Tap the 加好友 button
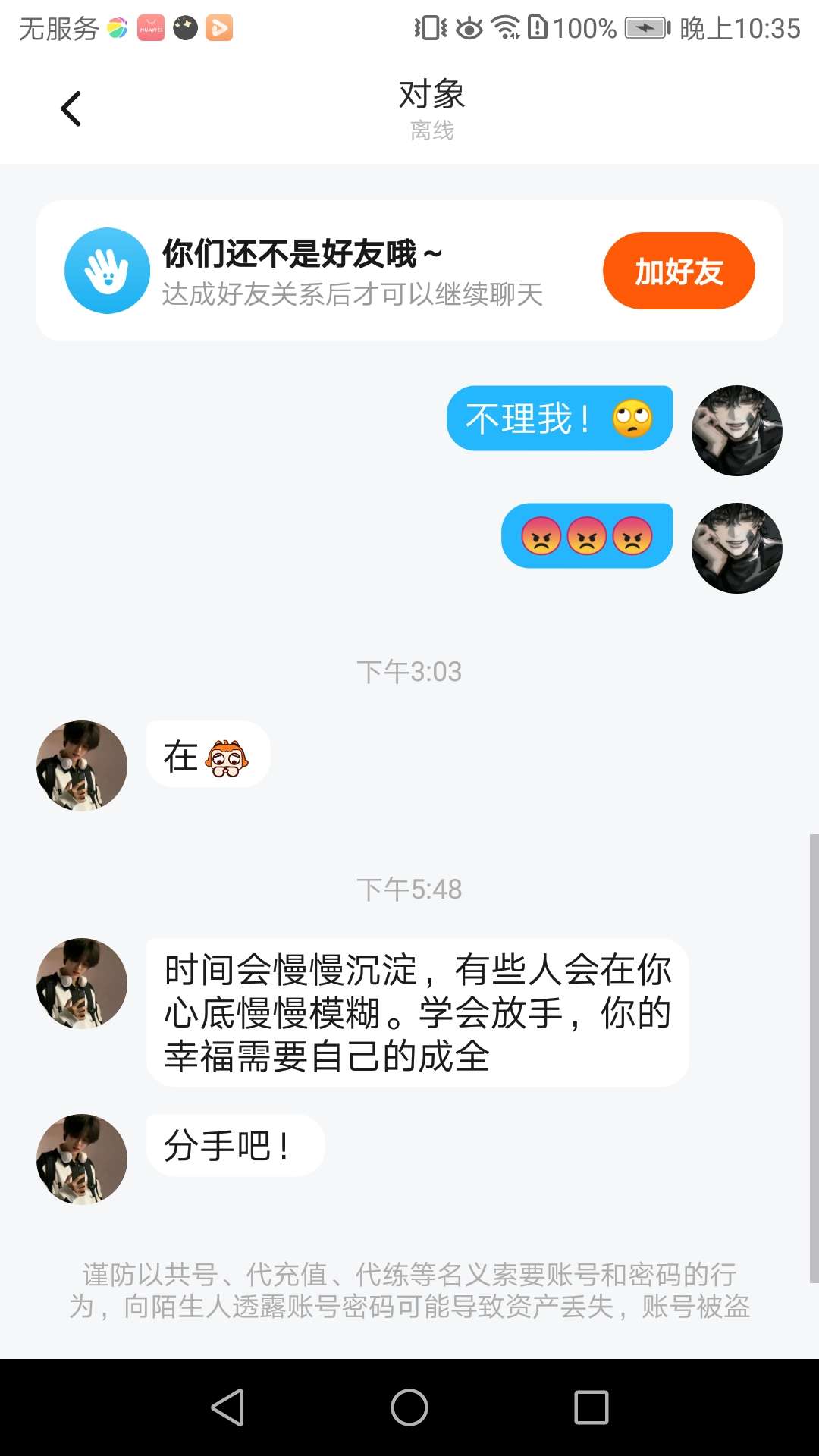The width and height of the screenshot is (819, 1456). tap(678, 271)
